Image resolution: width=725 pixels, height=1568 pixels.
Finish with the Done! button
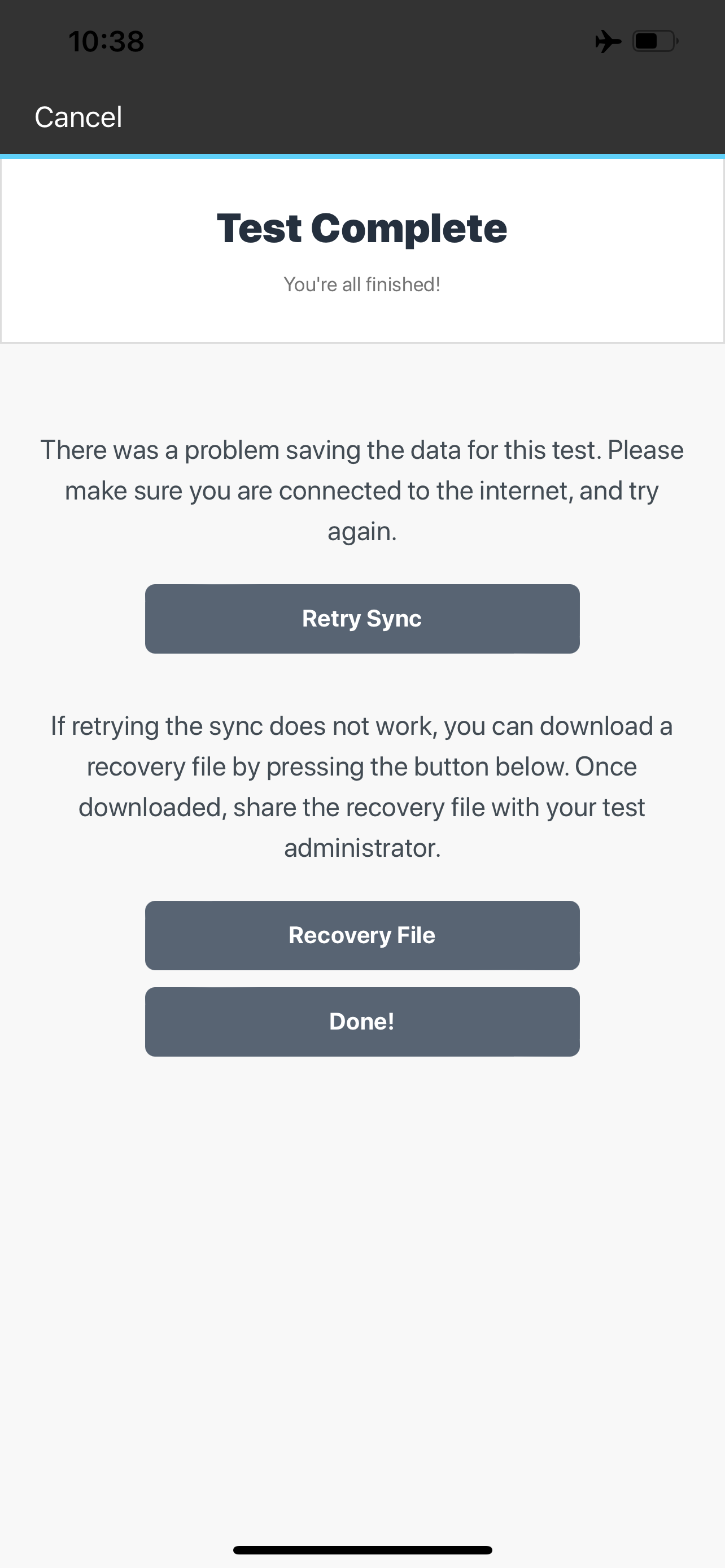(x=362, y=1022)
